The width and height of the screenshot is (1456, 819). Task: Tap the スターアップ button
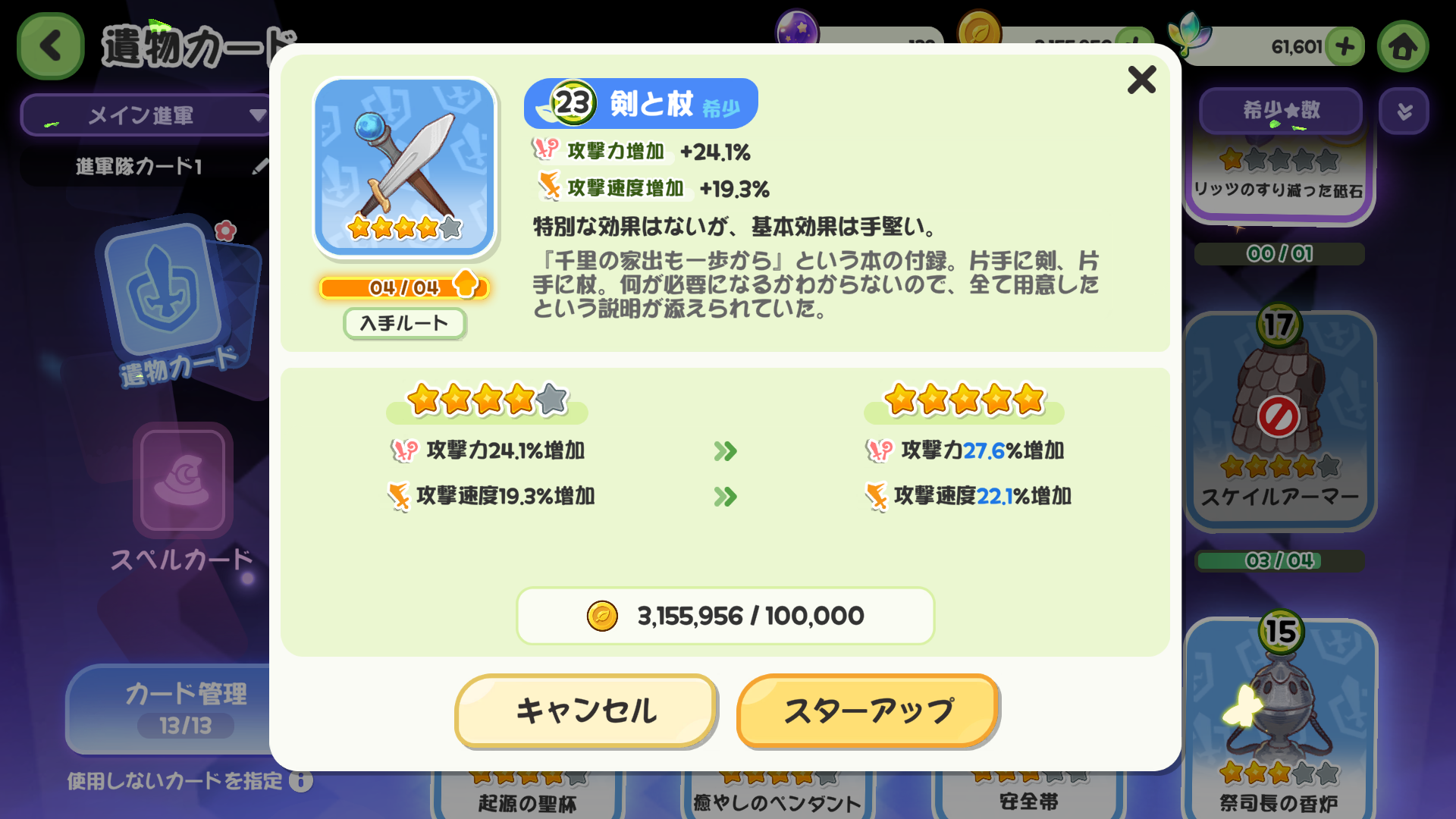(868, 711)
